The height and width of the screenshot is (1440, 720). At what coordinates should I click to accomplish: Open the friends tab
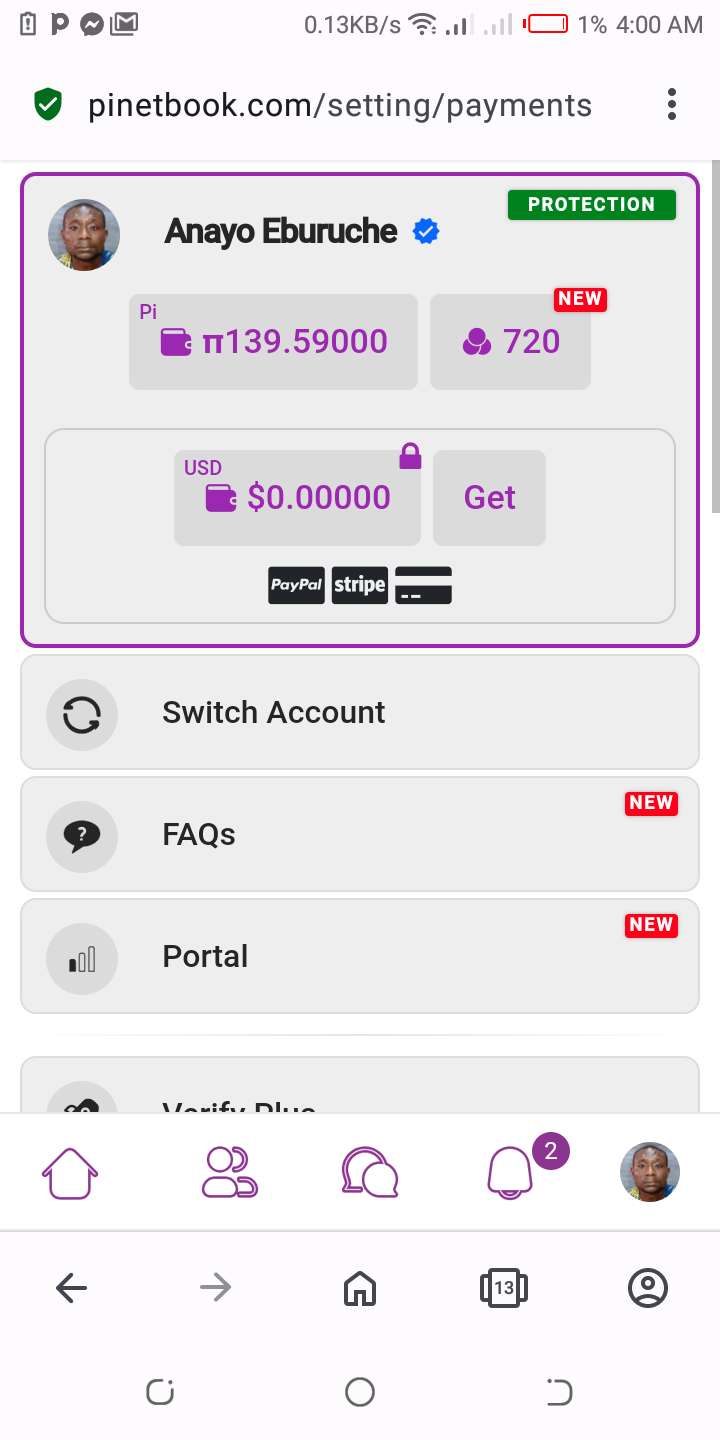(229, 1172)
